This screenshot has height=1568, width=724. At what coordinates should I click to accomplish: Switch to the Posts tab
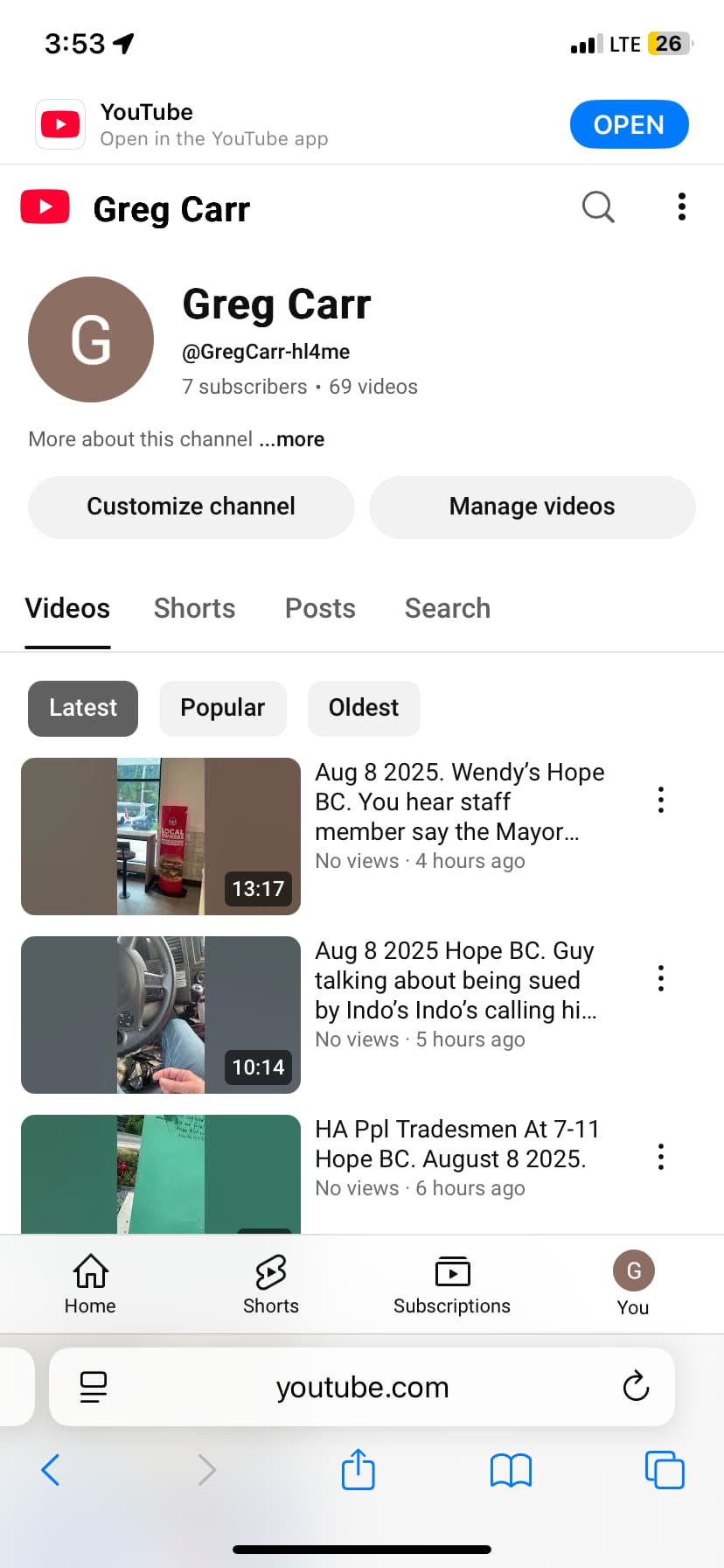[320, 608]
